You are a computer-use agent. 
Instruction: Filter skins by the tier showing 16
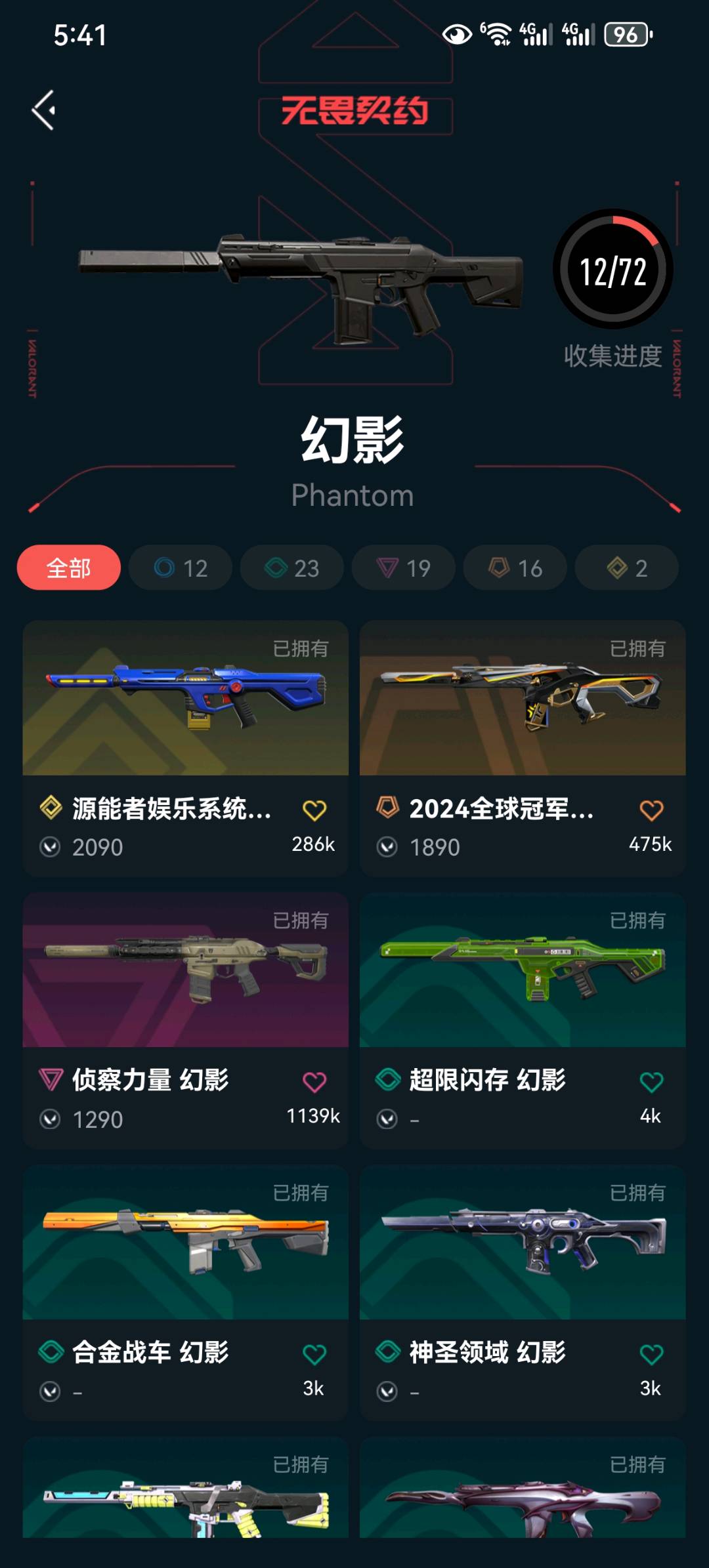(x=515, y=567)
